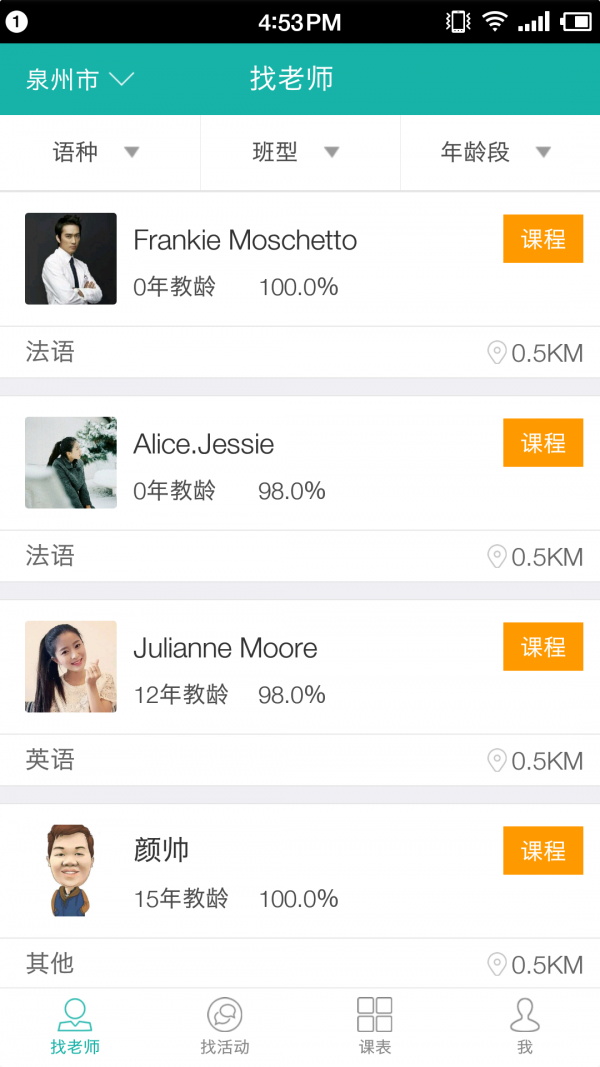This screenshot has width=600, height=1067.
Task: View 课程 for Julianne Moore
Action: tap(543, 647)
